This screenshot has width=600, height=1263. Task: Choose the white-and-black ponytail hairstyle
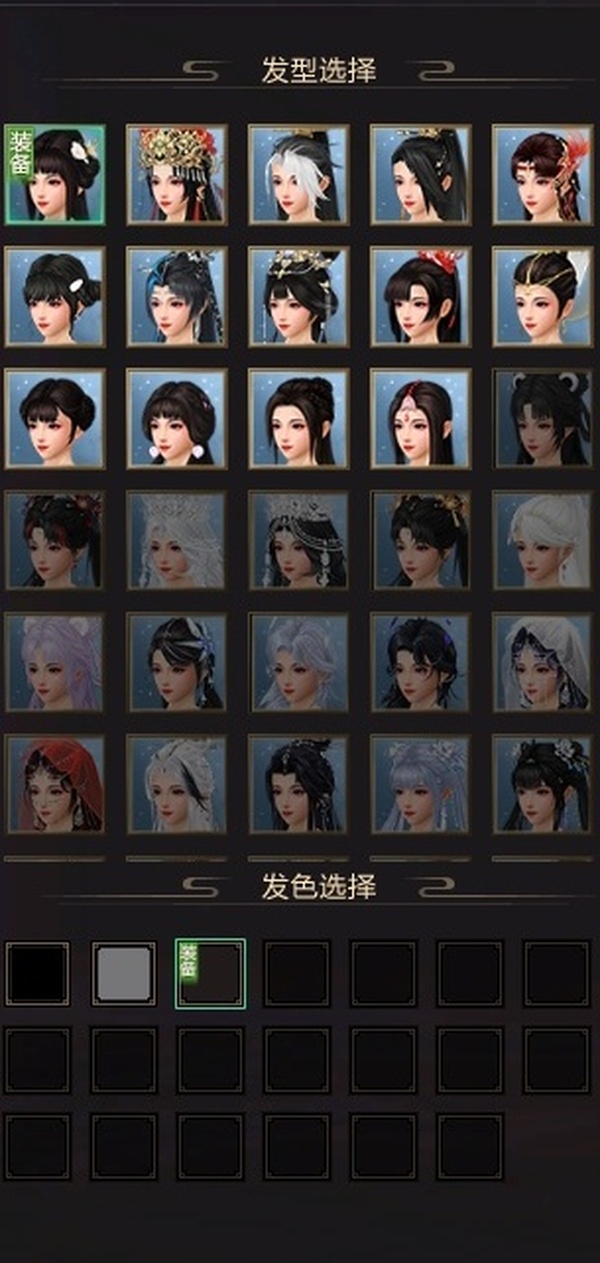point(298,174)
